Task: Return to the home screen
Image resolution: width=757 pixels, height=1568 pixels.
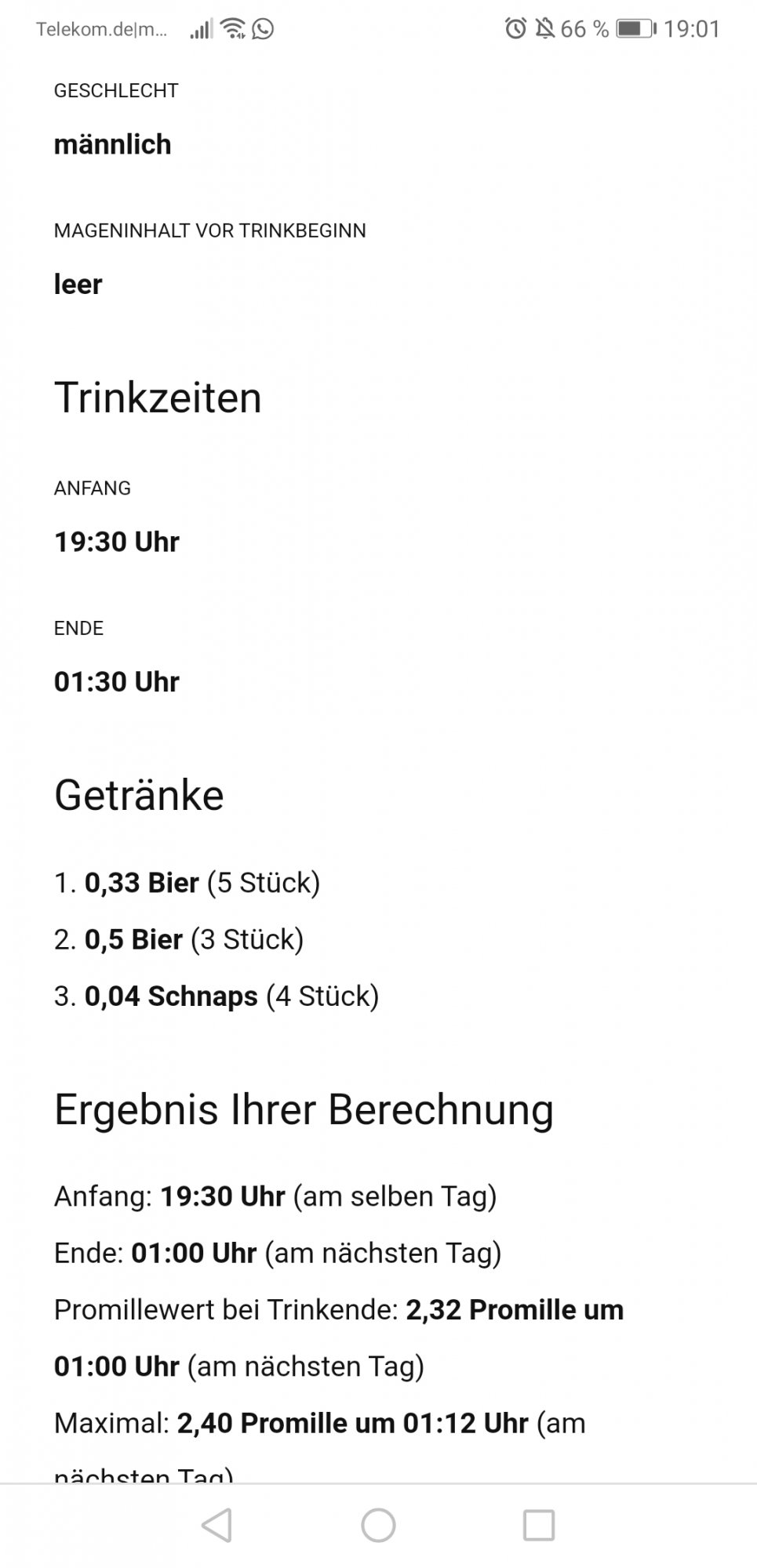Action: (378, 1526)
